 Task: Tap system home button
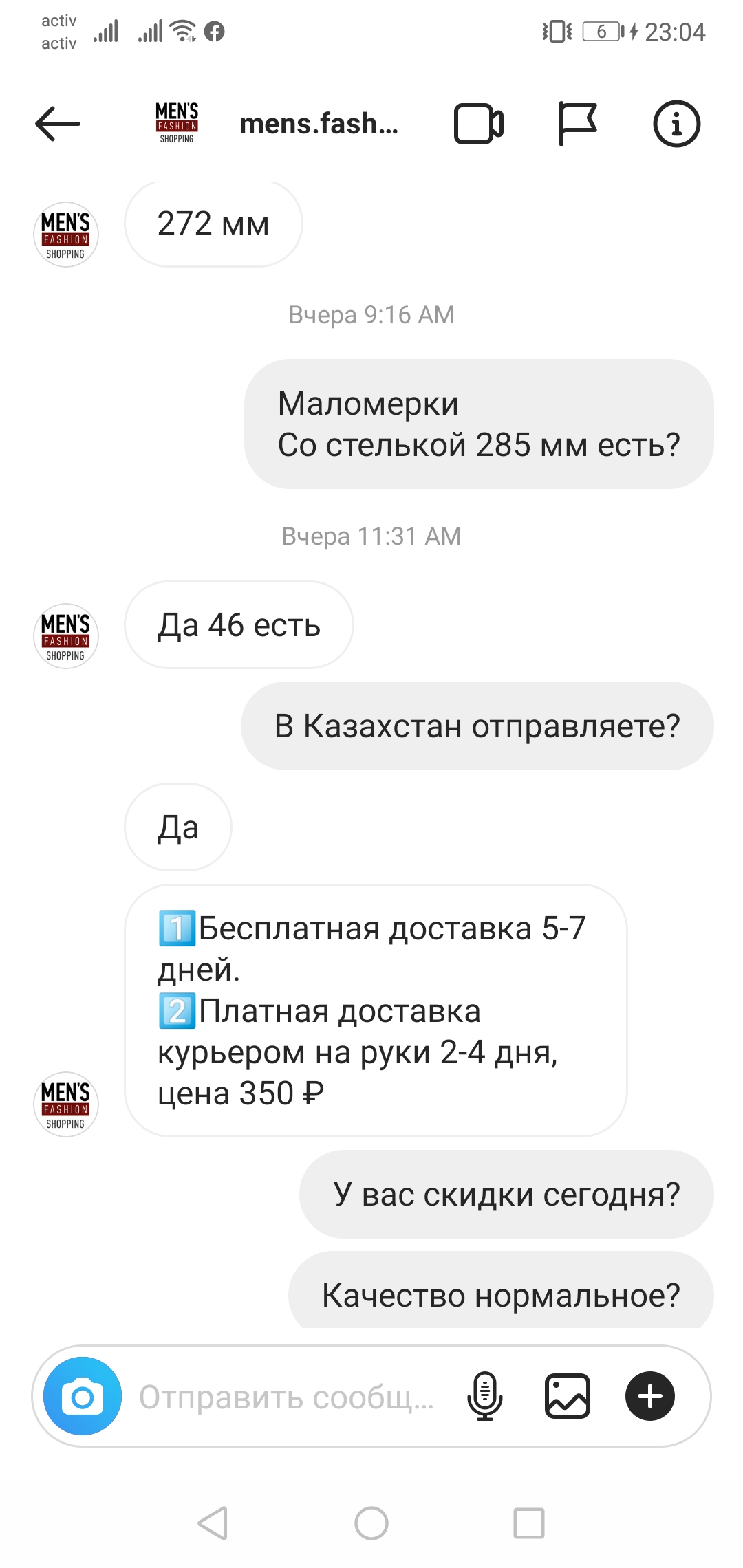tap(371, 1523)
